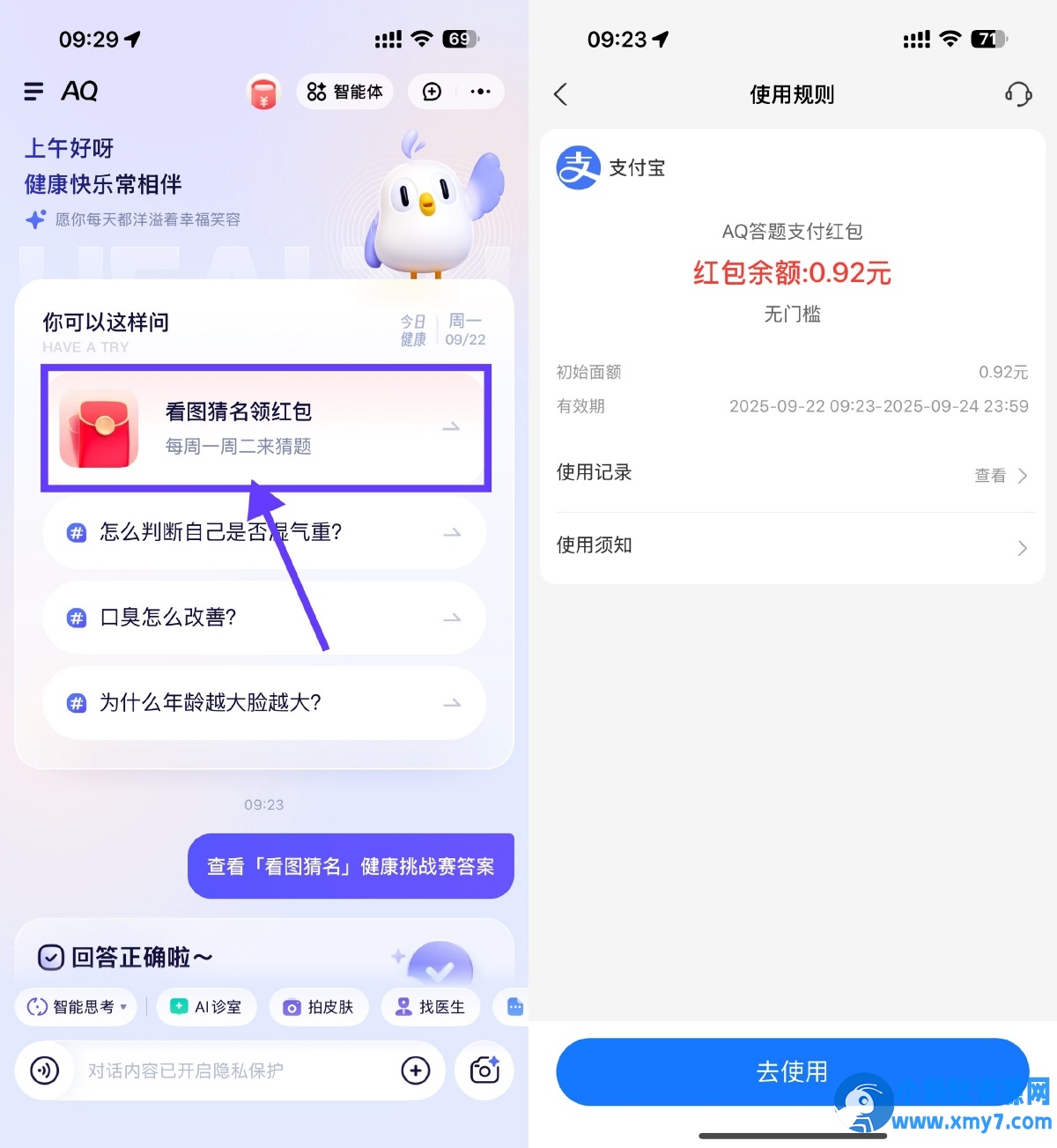Contact customer service via headset icon
Image resolution: width=1057 pixels, height=1148 pixels.
coord(1018,94)
